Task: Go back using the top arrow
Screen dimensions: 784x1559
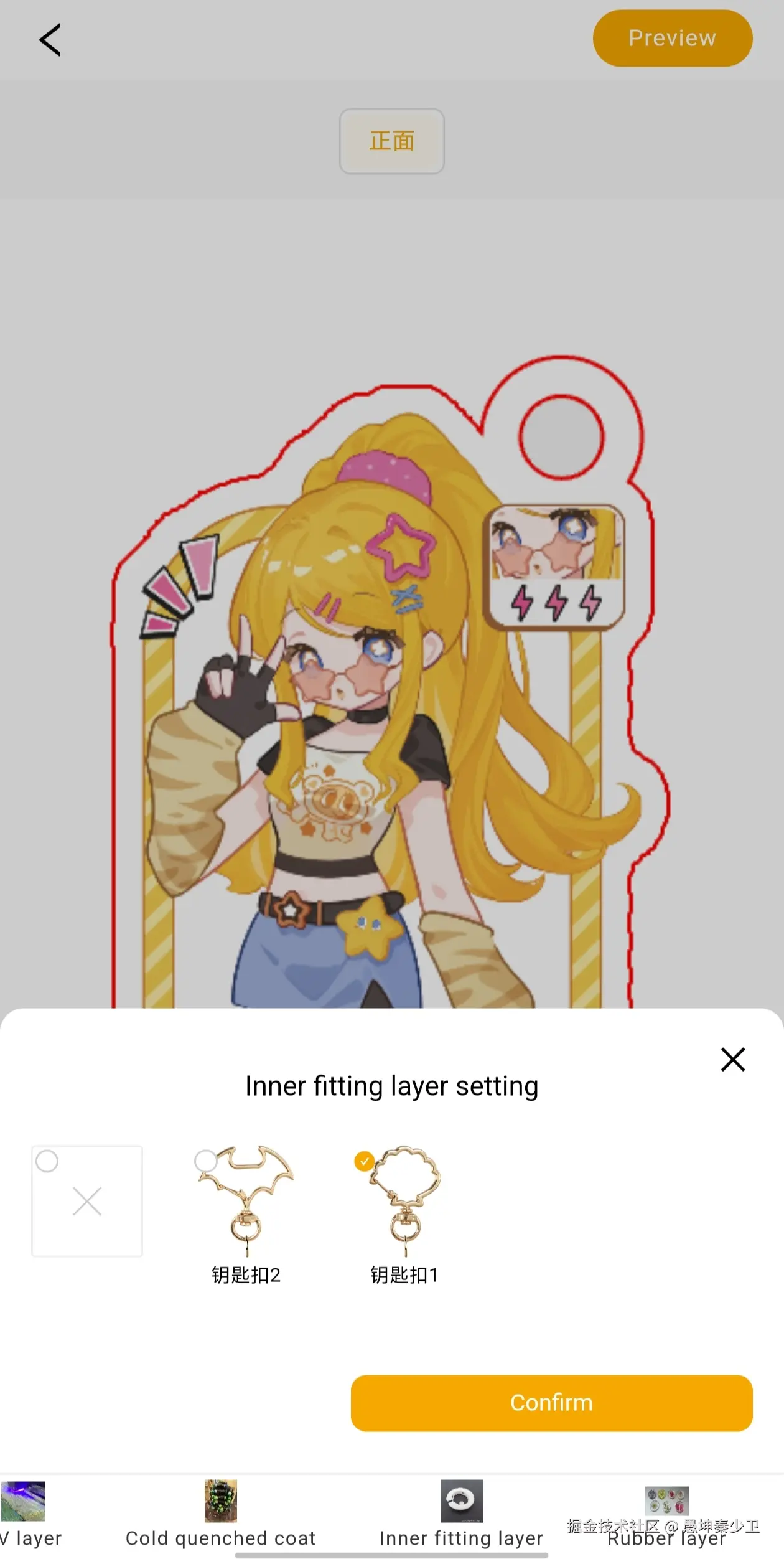Action: (50, 40)
